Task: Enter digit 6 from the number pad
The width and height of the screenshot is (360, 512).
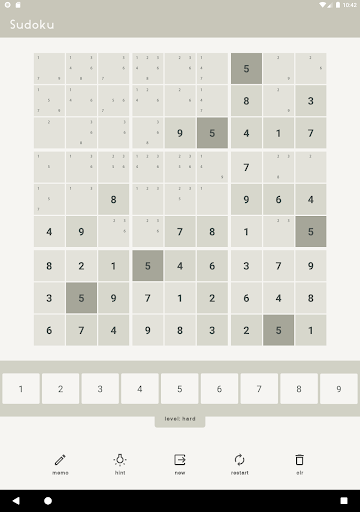Action: pos(219,389)
